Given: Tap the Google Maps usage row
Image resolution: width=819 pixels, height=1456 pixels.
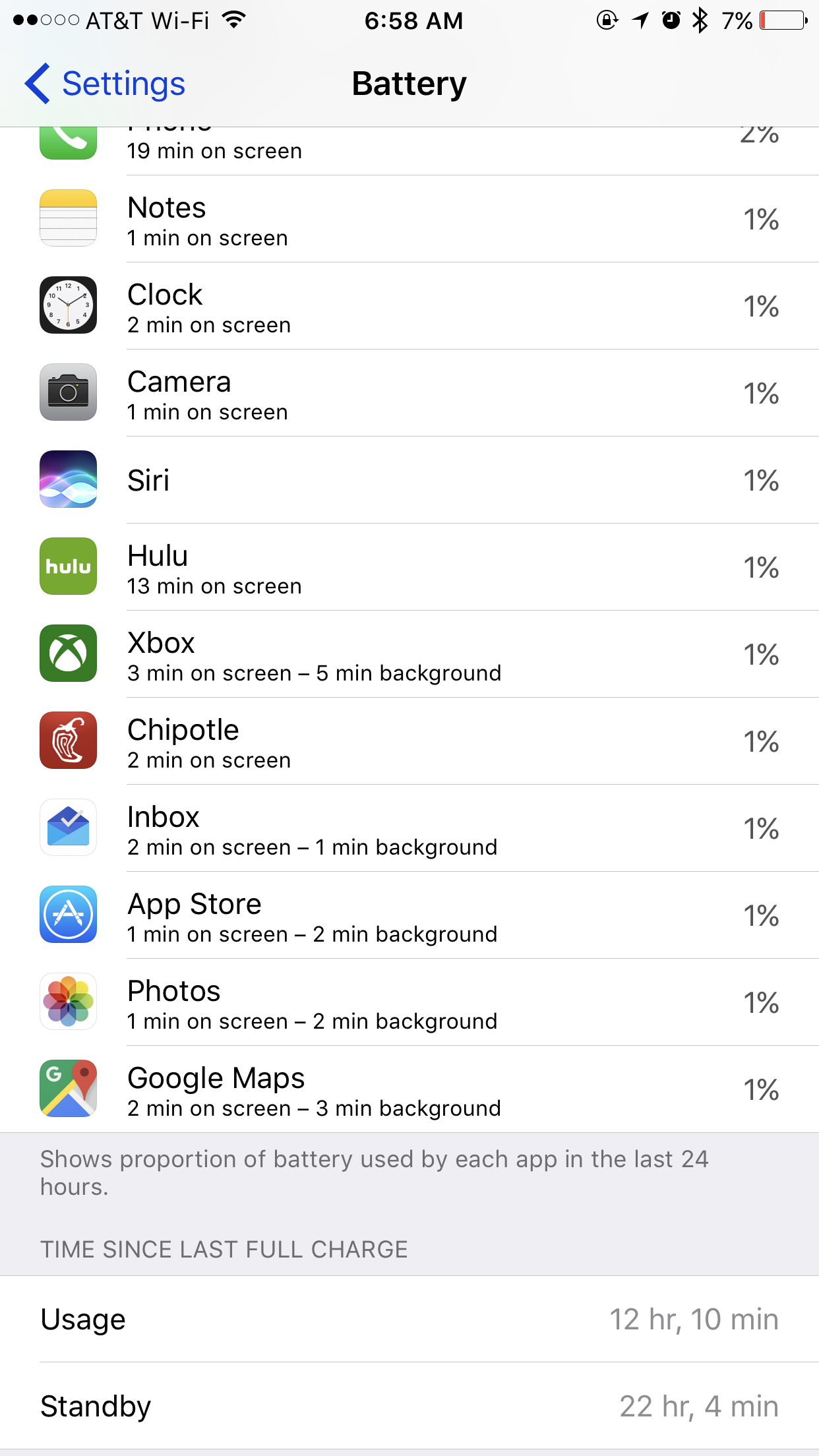Looking at the screenshot, I should (409, 1090).
